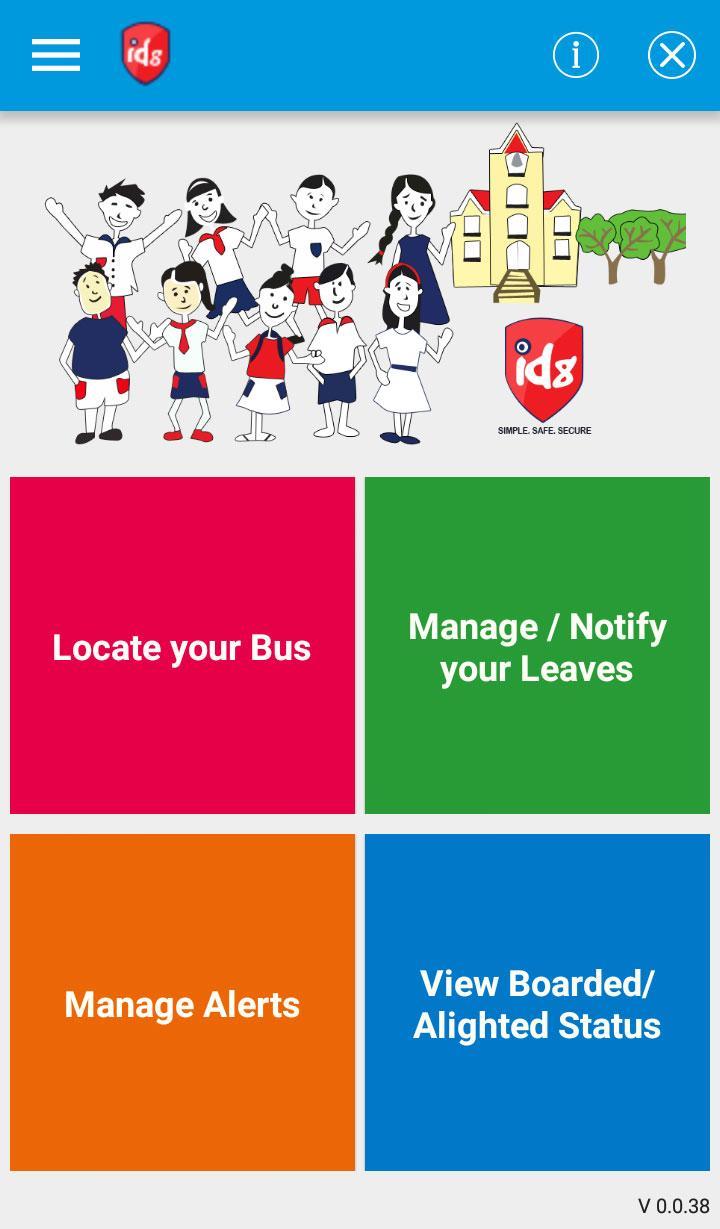Select the blue boarding status tile
This screenshot has height=1229, width=720.
click(x=537, y=1003)
